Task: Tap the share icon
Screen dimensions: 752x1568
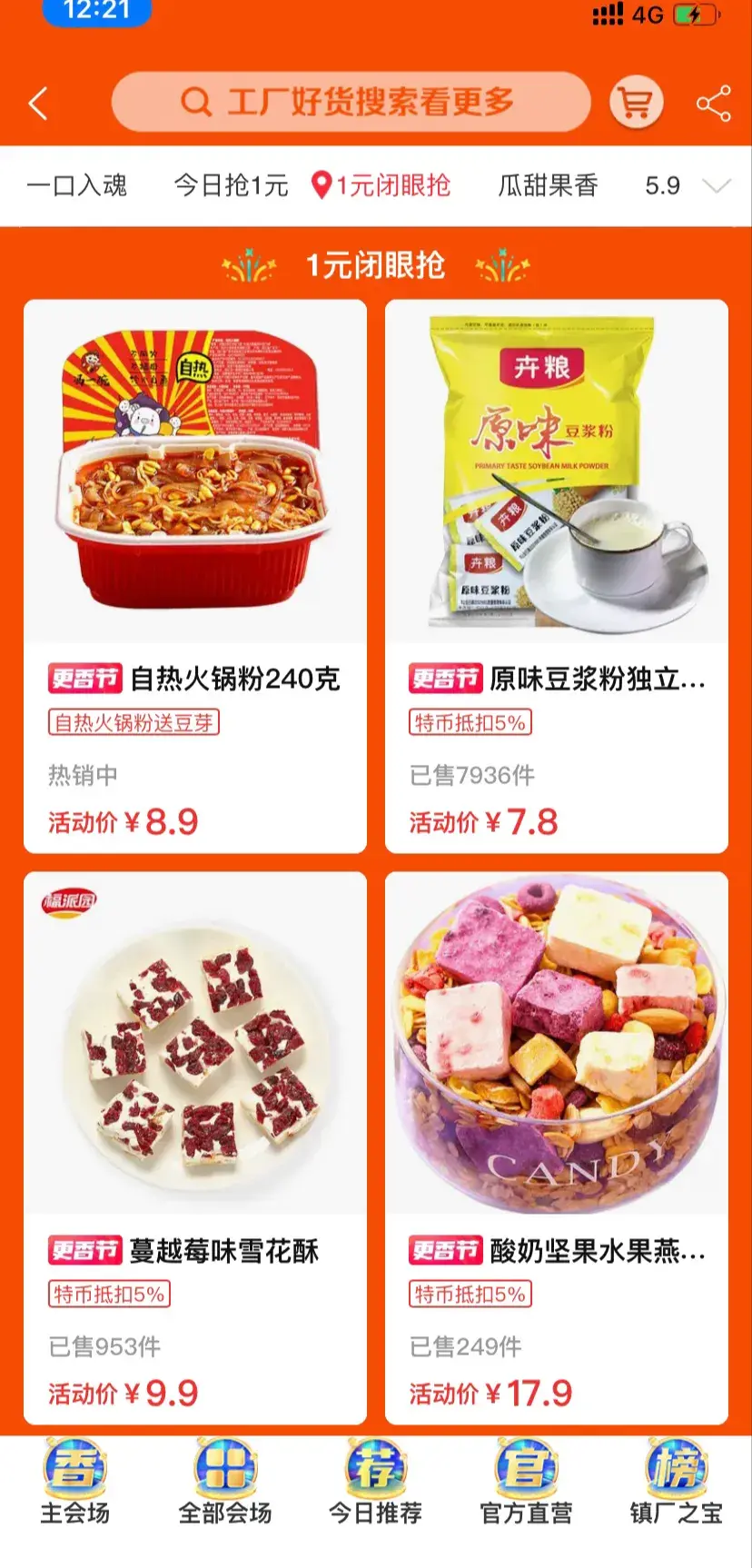Action: point(714,102)
